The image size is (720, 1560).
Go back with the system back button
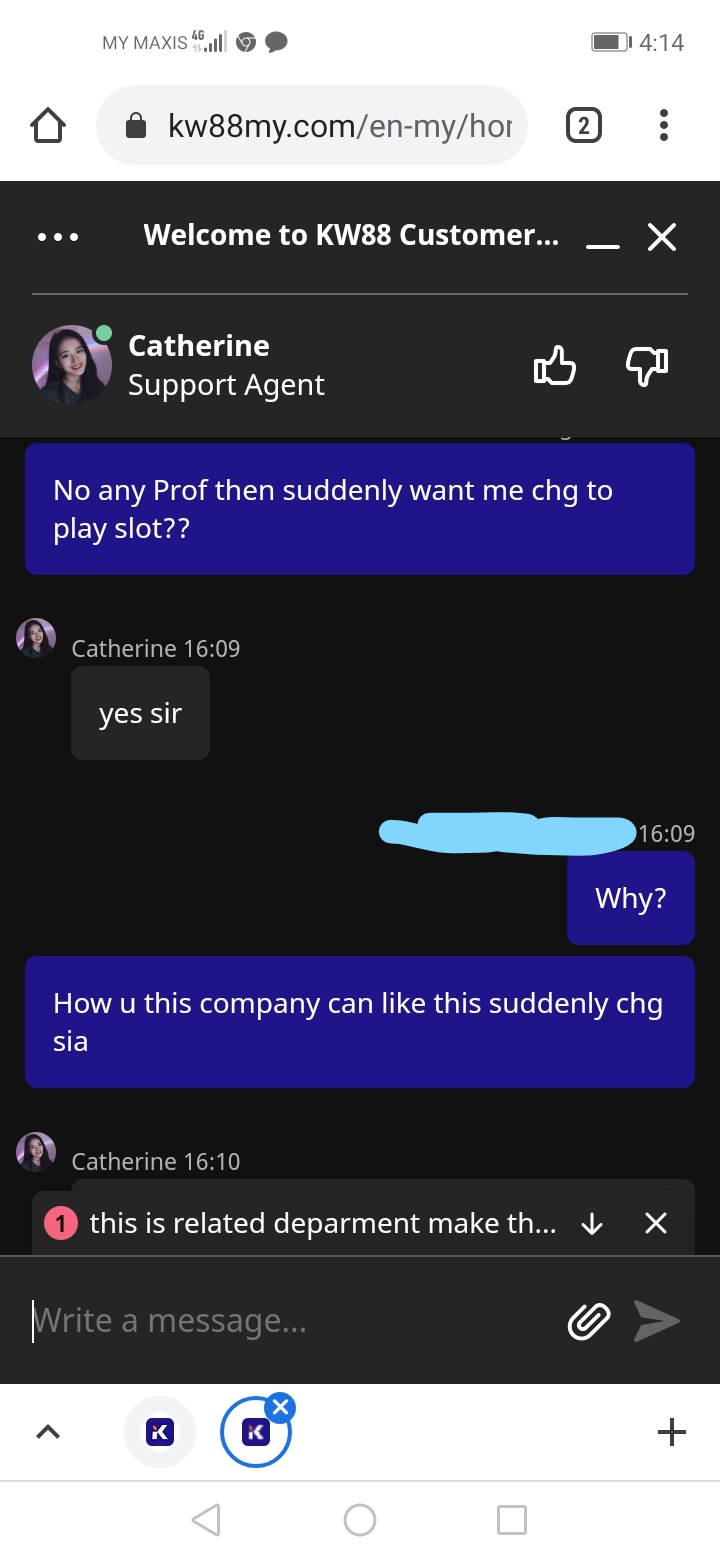coord(206,1520)
